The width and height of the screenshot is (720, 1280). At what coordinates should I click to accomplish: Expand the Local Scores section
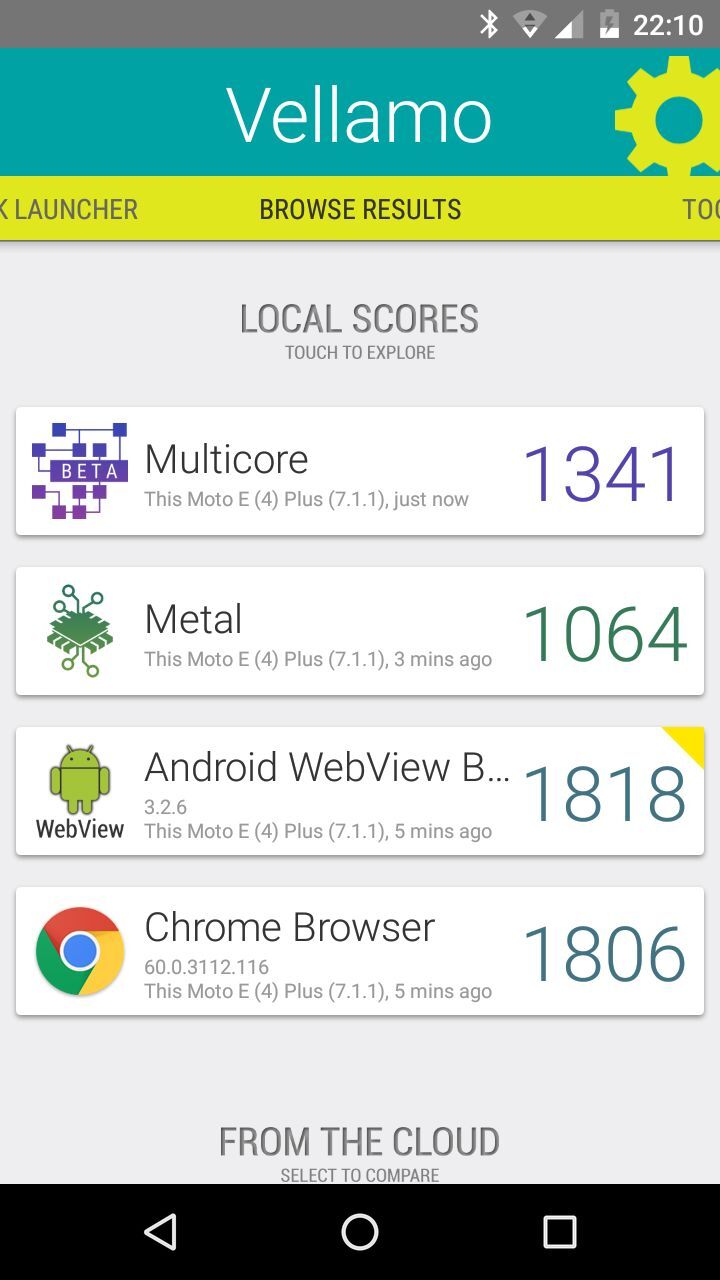(x=359, y=318)
